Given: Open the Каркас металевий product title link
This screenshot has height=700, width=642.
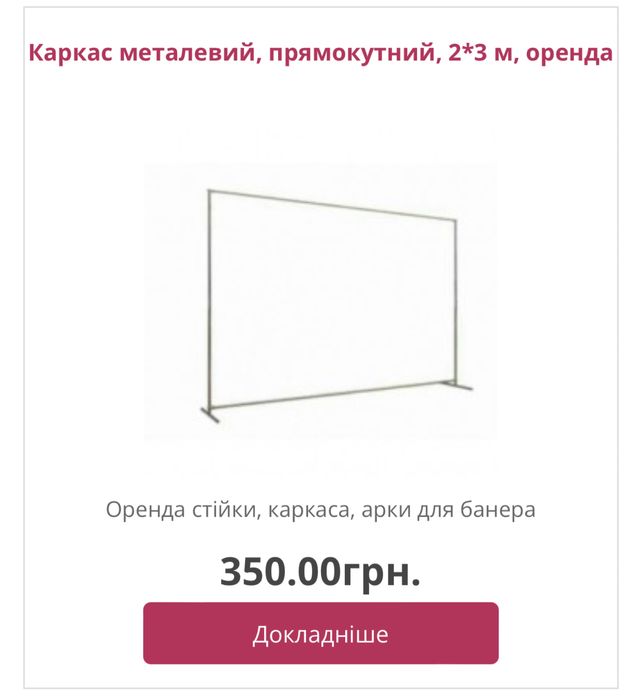Looking at the screenshot, I should coord(320,53).
